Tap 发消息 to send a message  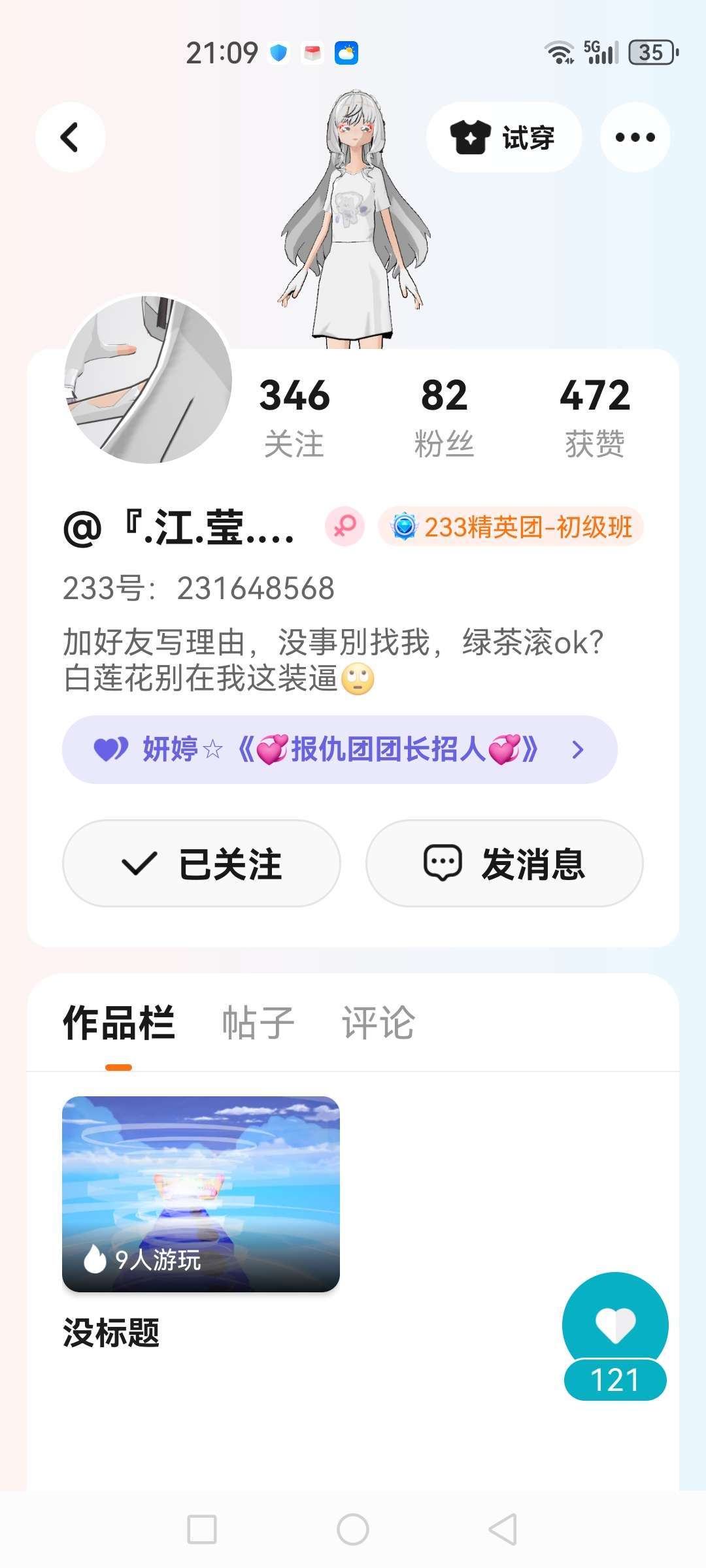point(504,864)
